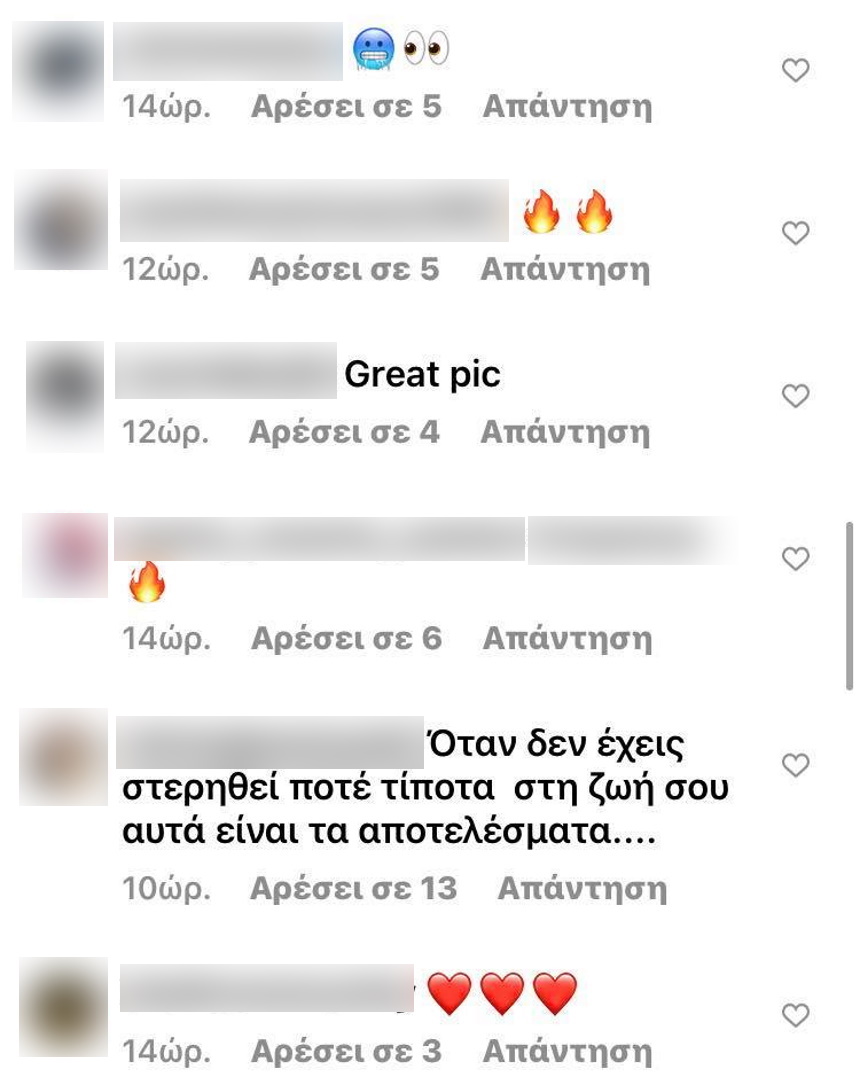The height and width of the screenshot is (1085, 860).
Task: Like the three red hearts comment
Action: (795, 1016)
